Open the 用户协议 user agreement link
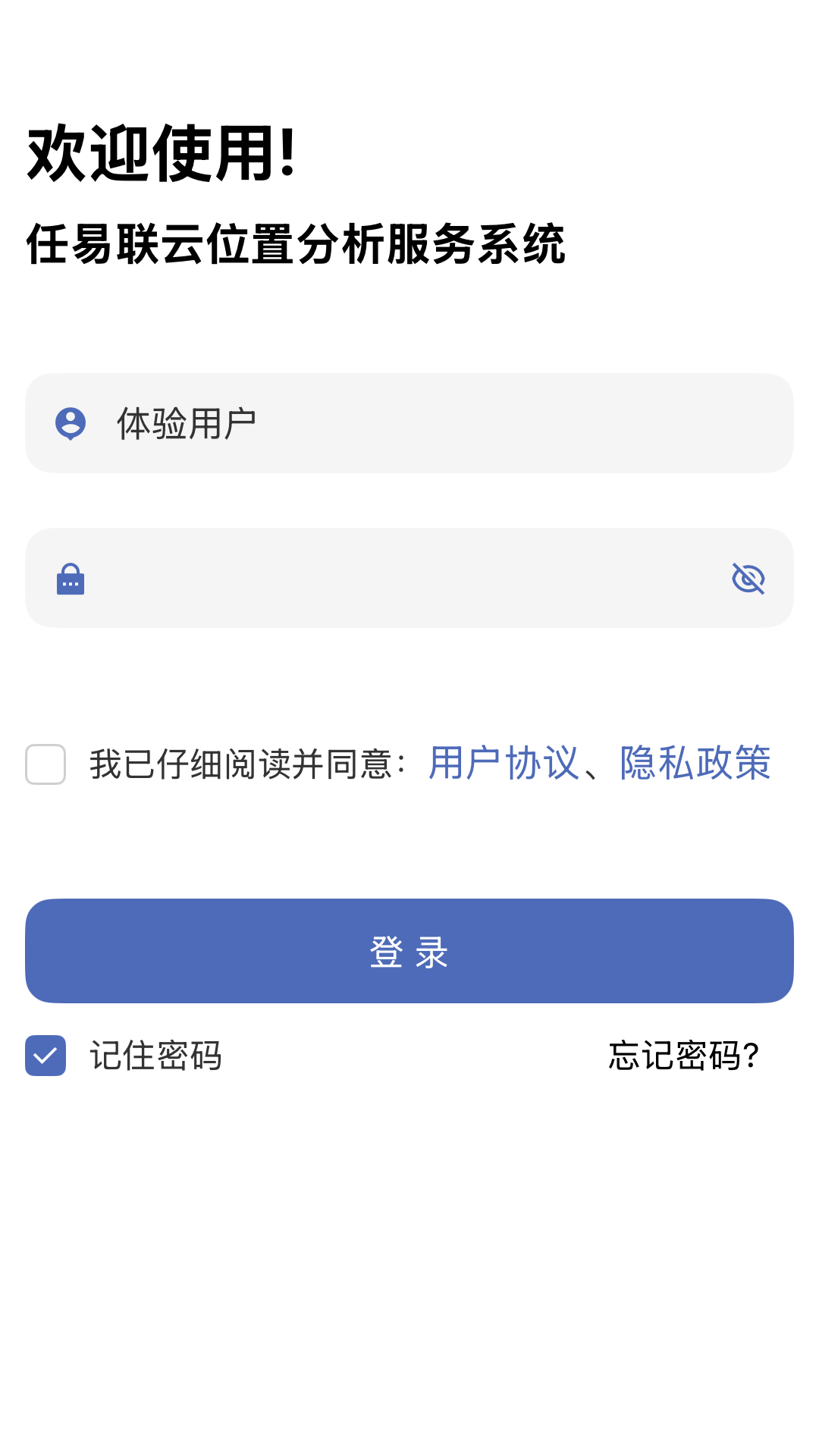The height and width of the screenshot is (1456, 819). pos(502,764)
